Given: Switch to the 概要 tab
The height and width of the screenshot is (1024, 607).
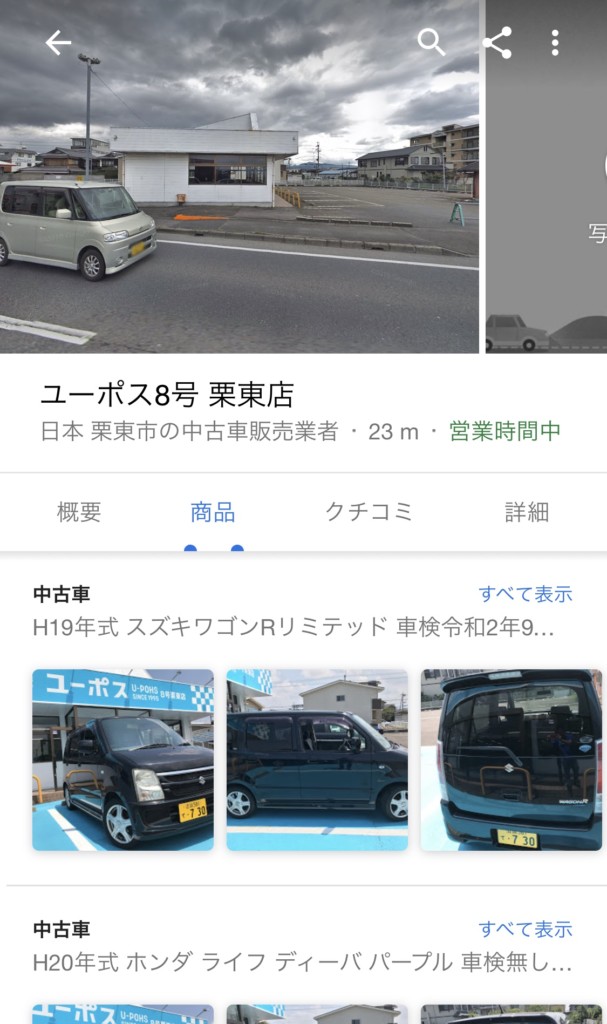Looking at the screenshot, I should [79, 512].
